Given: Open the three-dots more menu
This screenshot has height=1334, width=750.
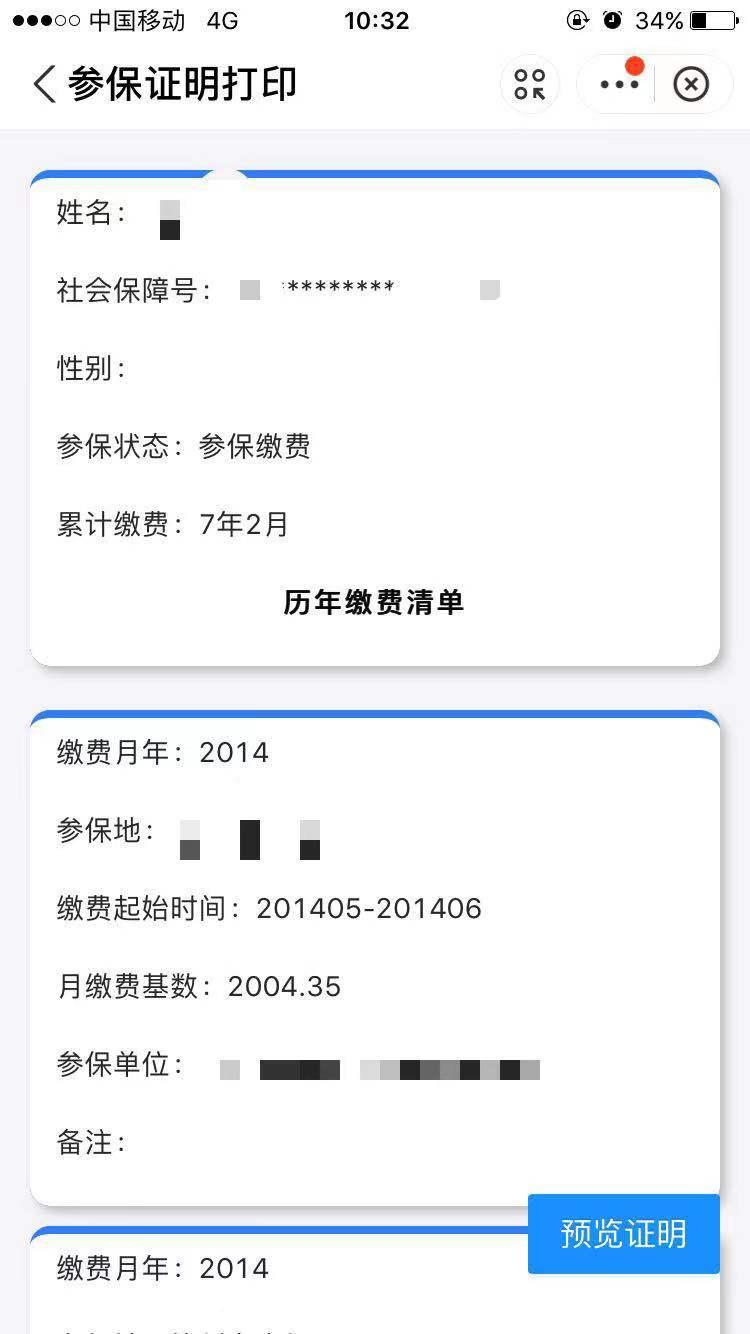Looking at the screenshot, I should click(x=619, y=84).
